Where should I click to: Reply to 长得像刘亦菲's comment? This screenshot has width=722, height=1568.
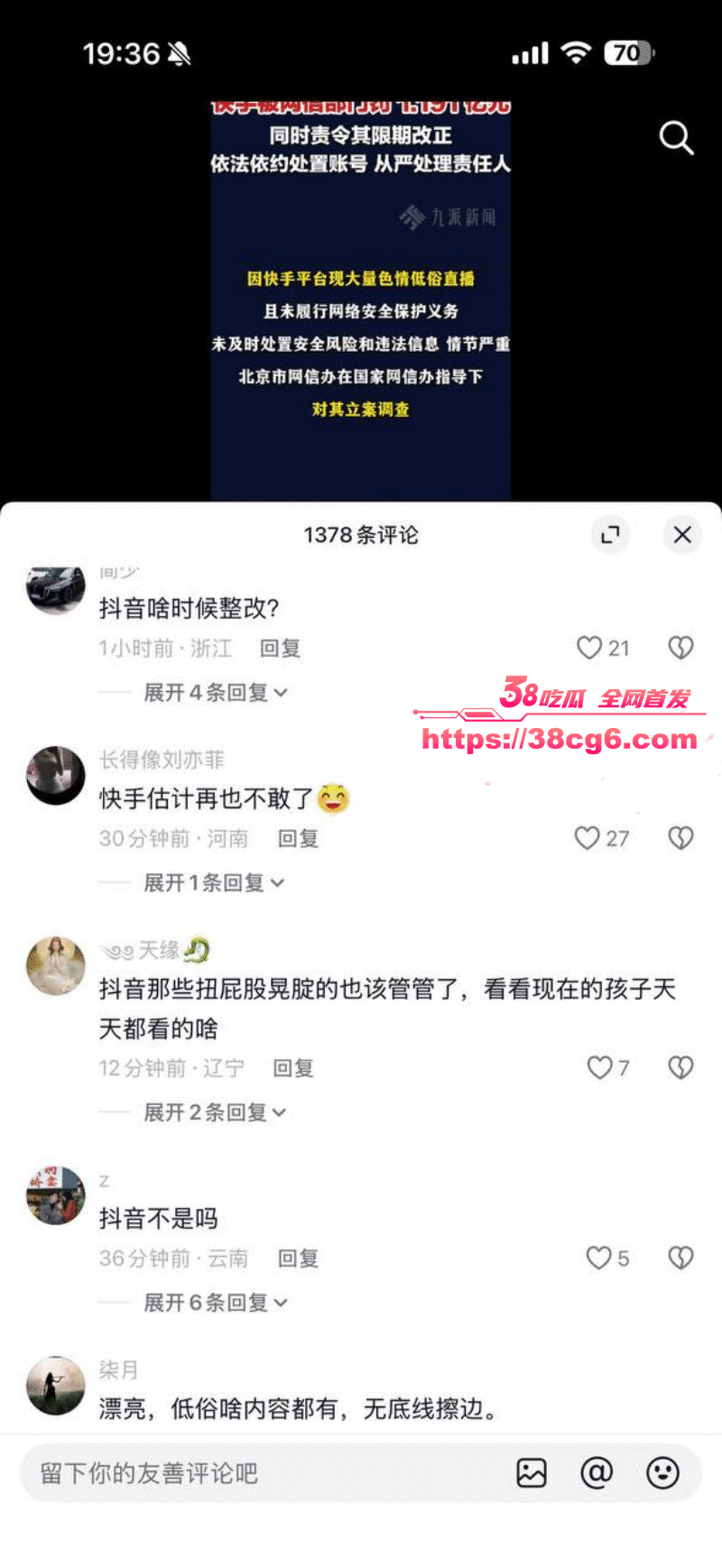(298, 839)
